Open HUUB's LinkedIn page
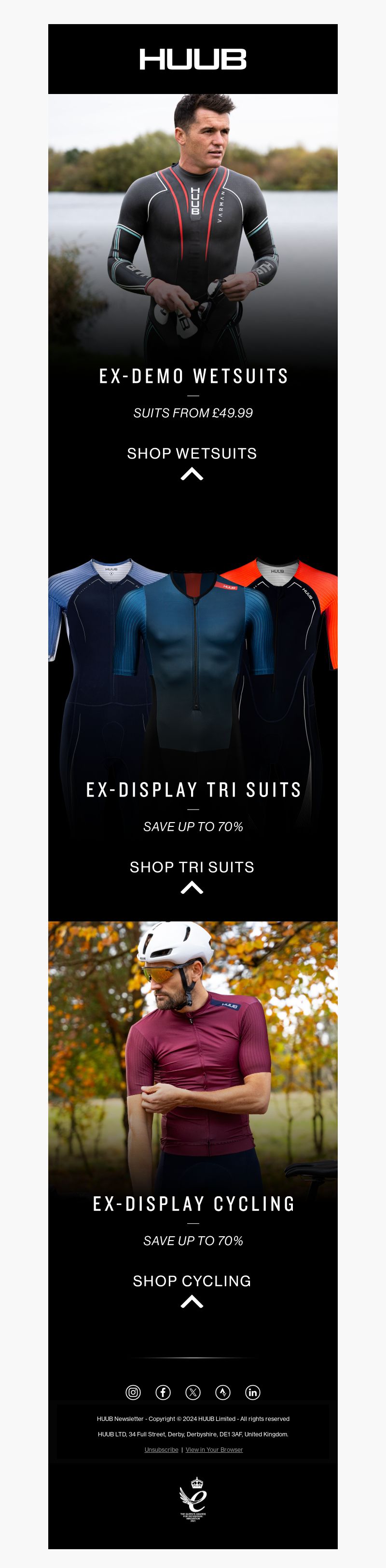The image size is (386, 1568). 253,1392
